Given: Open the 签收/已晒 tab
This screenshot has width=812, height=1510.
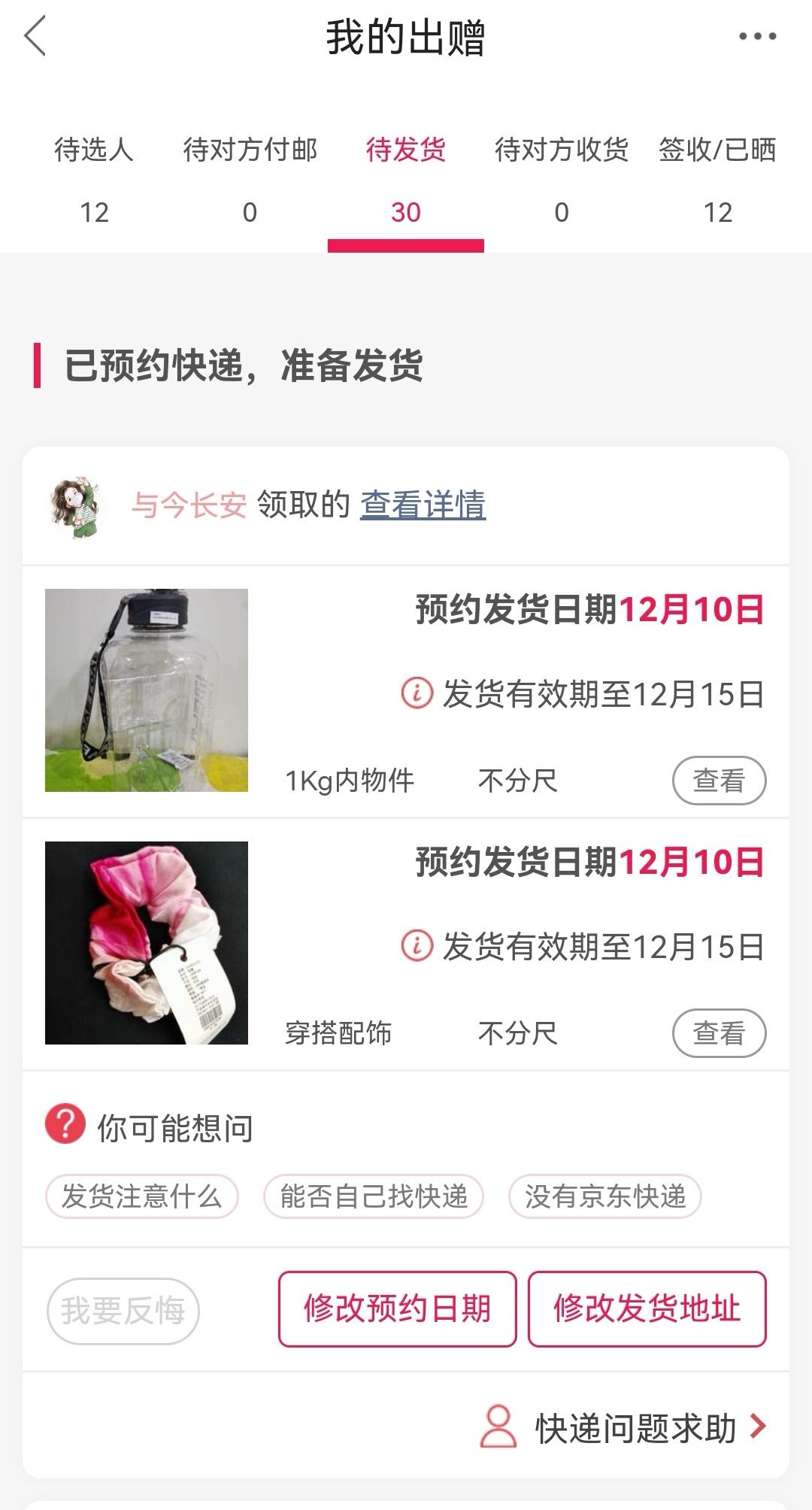Looking at the screenshot, I should 717,181.
